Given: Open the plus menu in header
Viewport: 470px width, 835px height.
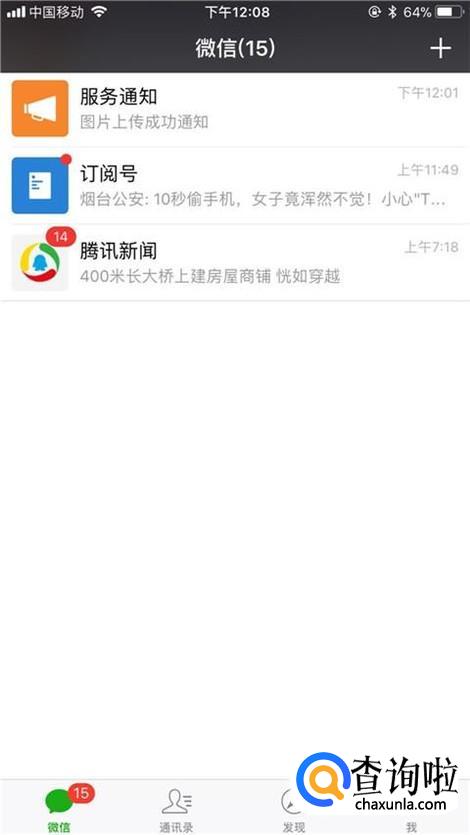Looking at the screenshot, I should (440, 48).
